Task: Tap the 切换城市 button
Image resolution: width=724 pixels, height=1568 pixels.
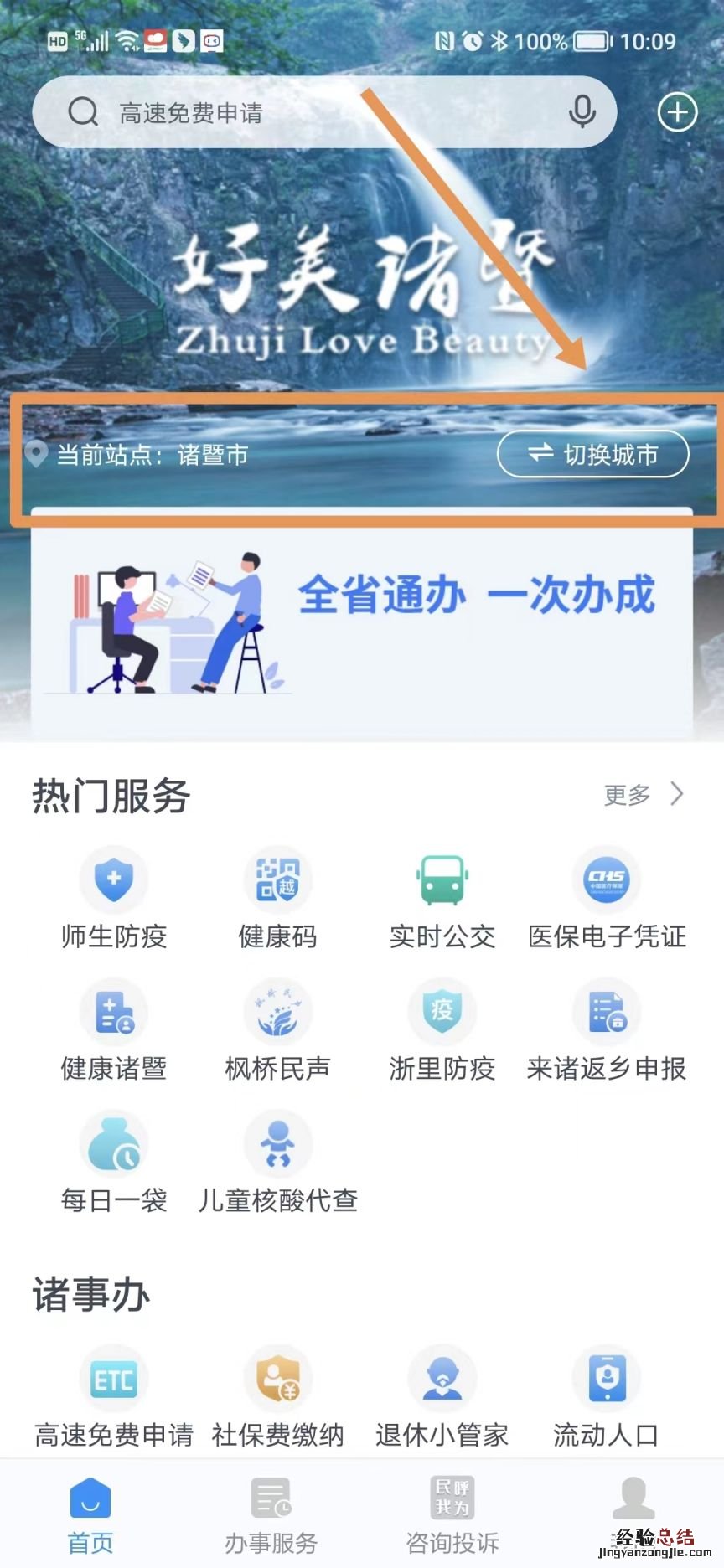Action: pos(593,454)
